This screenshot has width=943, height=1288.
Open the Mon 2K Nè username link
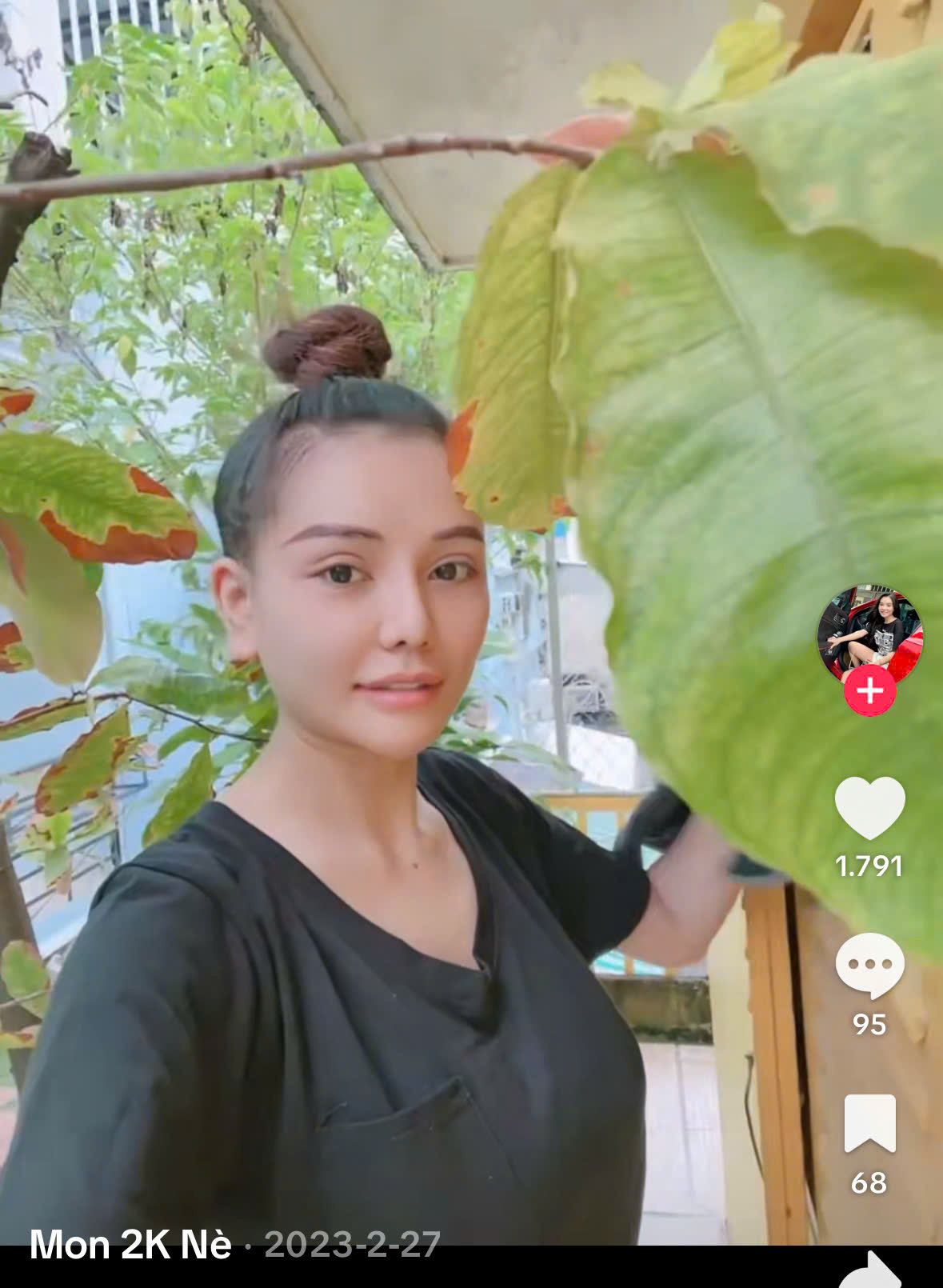point(130,1245)
